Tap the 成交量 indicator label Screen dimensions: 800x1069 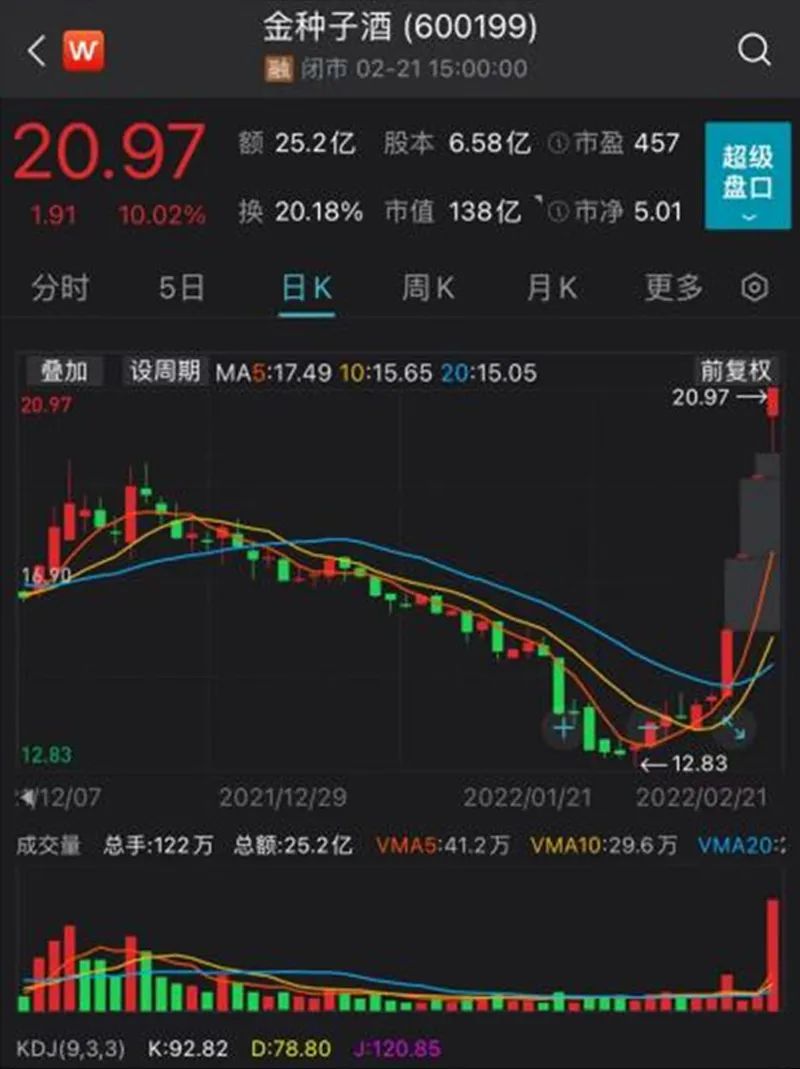48,845
